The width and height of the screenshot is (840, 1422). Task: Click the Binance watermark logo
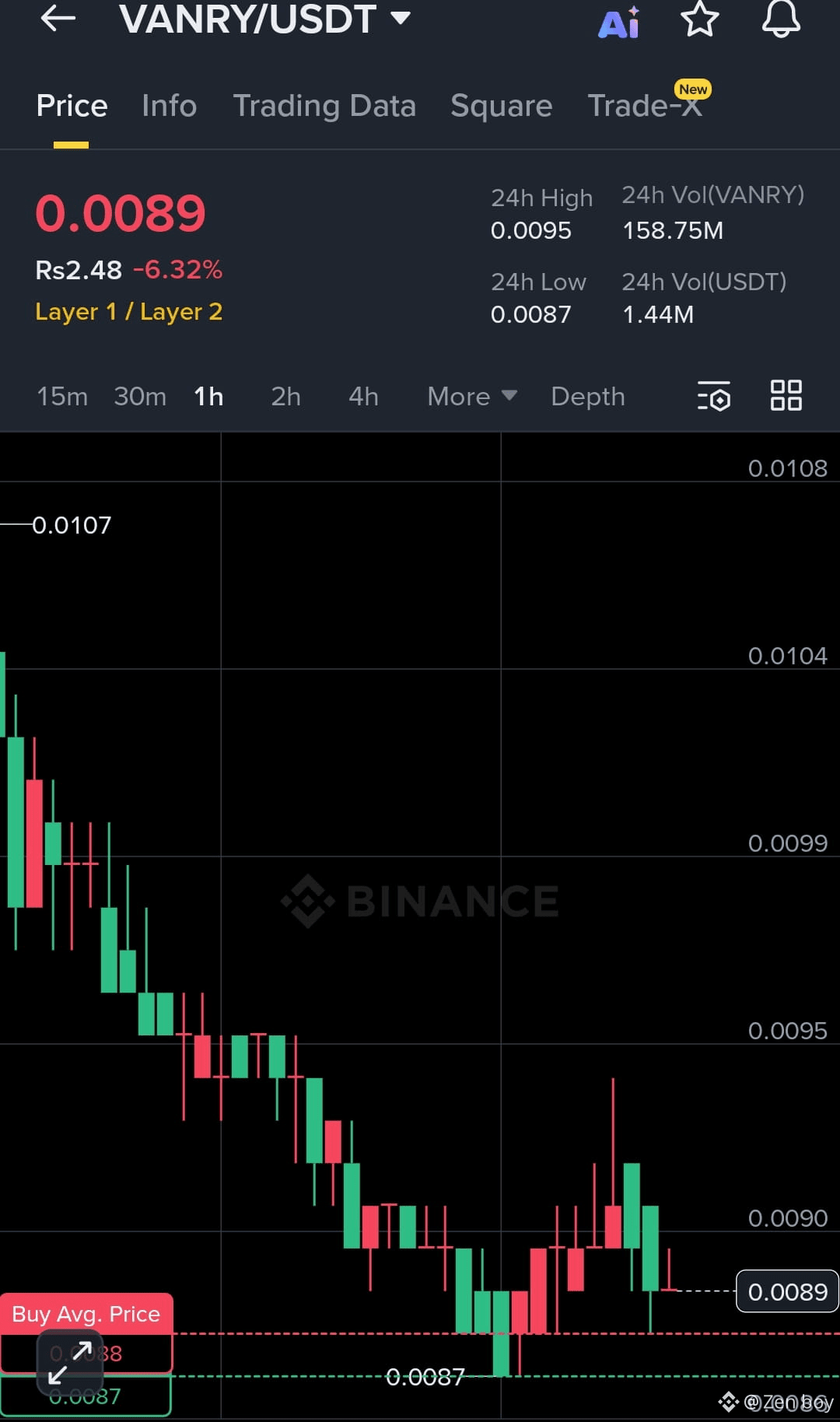[420, 900]
